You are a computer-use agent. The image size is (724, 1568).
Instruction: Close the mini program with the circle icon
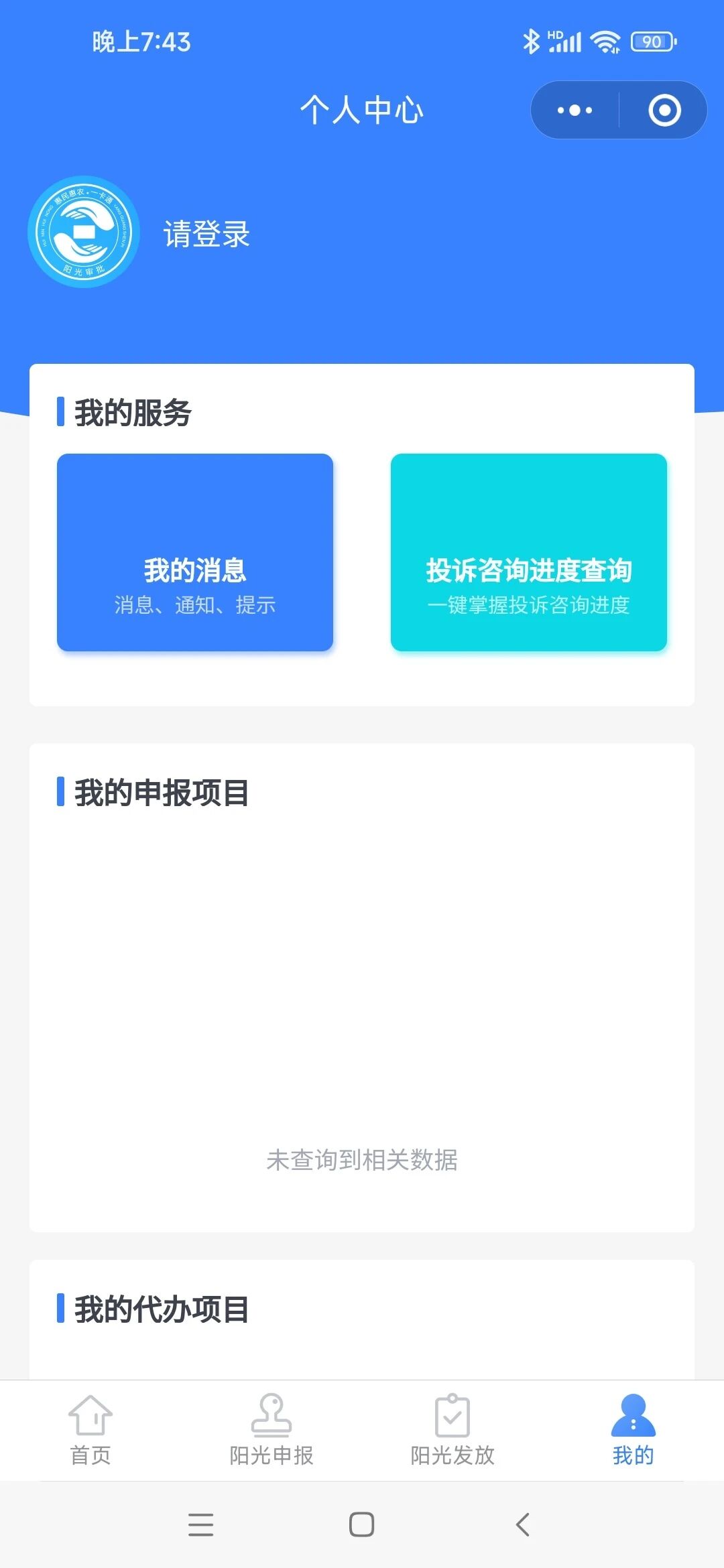pos(664,110)
